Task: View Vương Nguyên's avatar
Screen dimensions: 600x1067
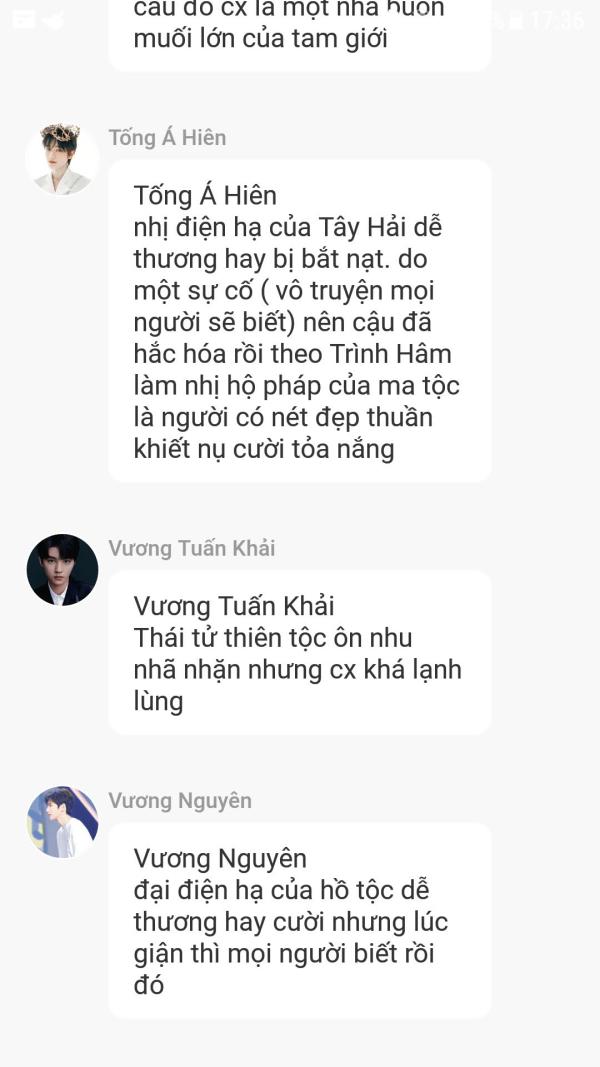Action: (62, 822)
